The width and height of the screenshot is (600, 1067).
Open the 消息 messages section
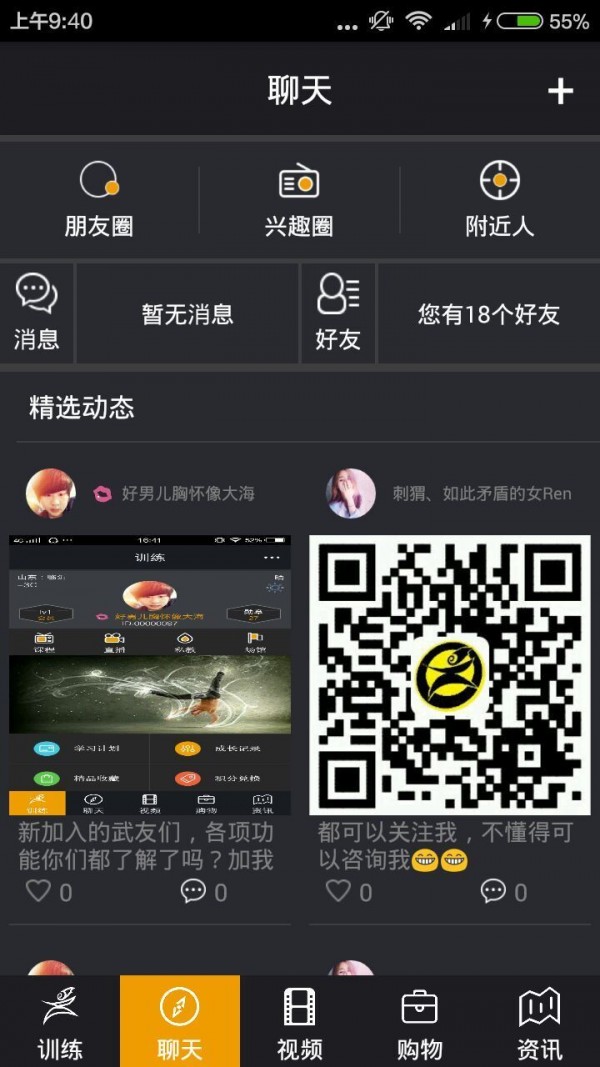click(x=37, y=313)
